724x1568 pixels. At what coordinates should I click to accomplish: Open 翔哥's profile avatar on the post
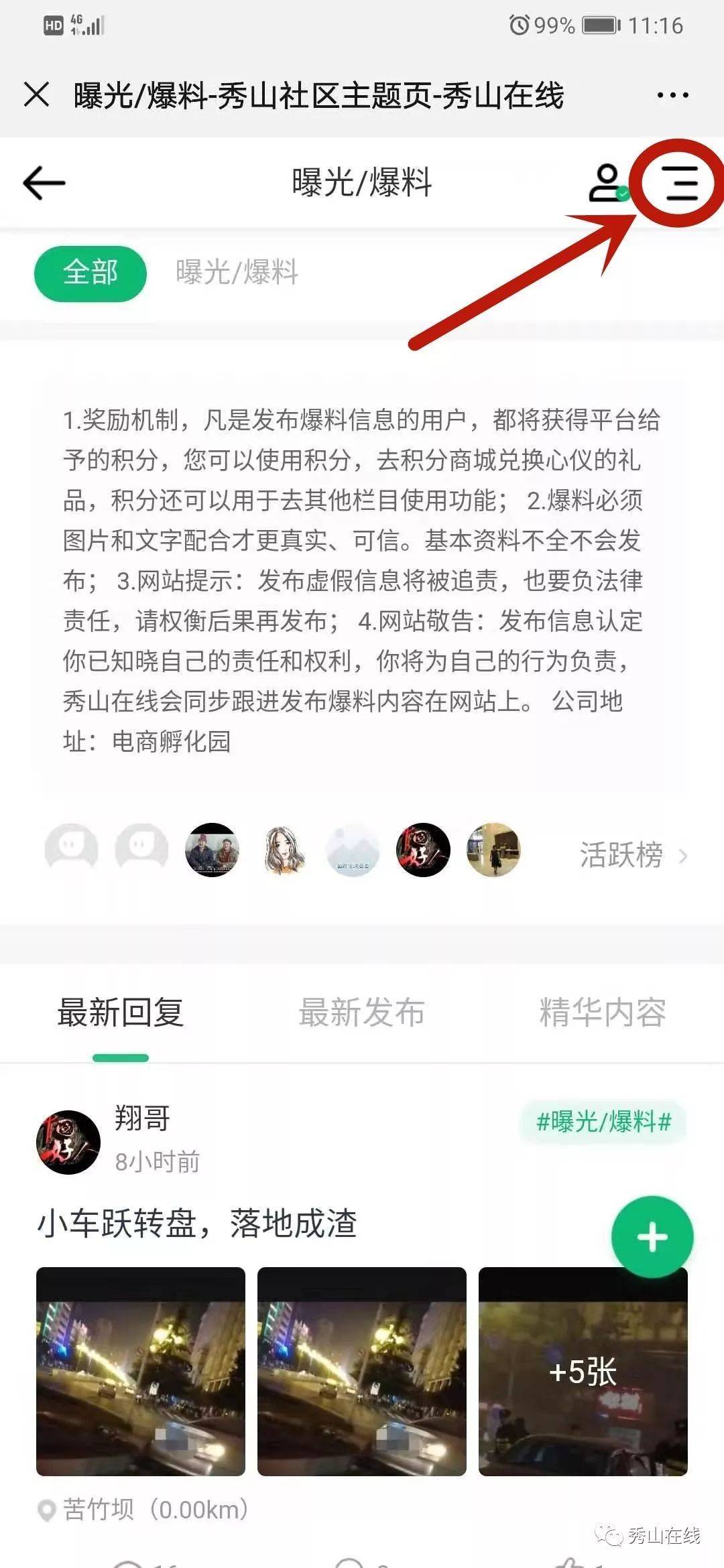point(68,1142)
